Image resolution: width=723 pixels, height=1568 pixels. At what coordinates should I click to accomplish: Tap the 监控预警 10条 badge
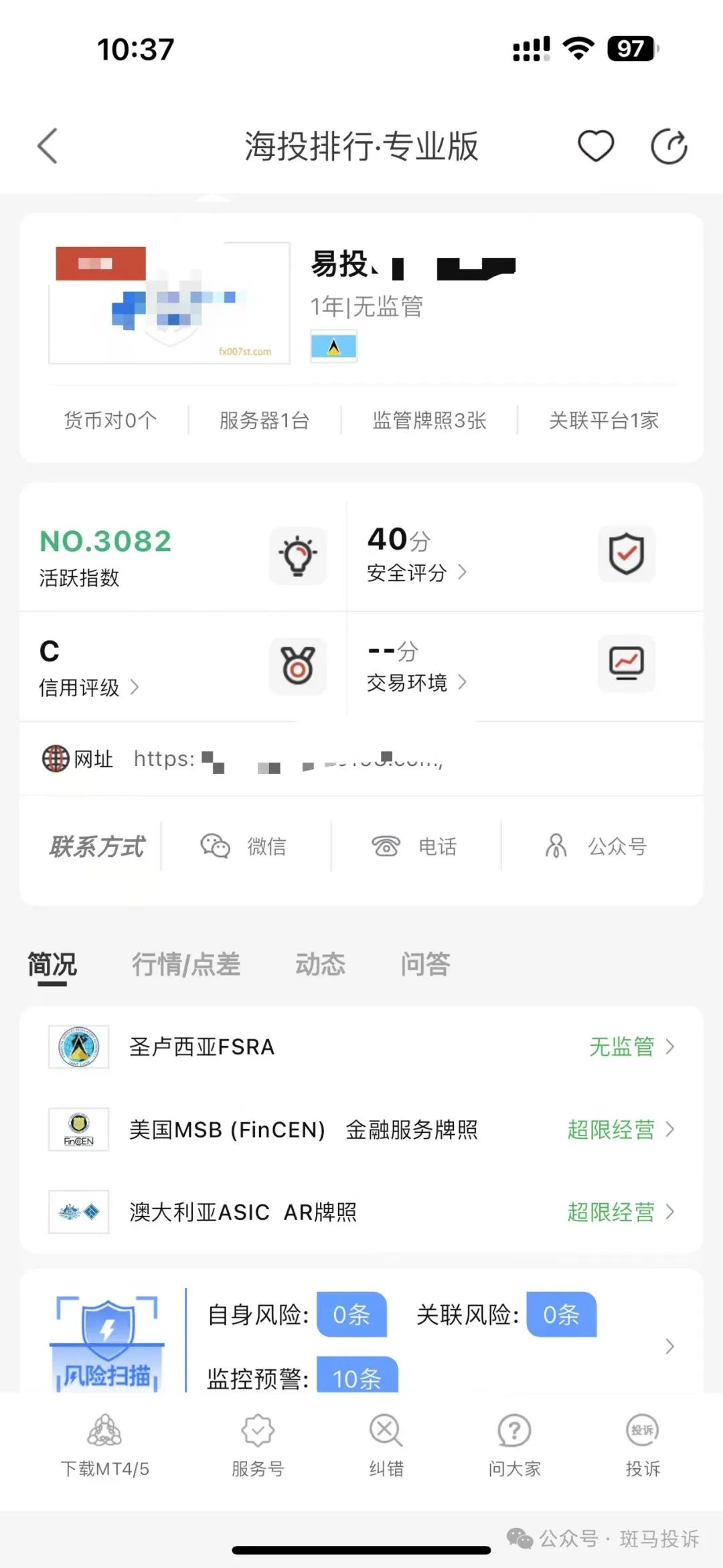tap(357, 1379)
